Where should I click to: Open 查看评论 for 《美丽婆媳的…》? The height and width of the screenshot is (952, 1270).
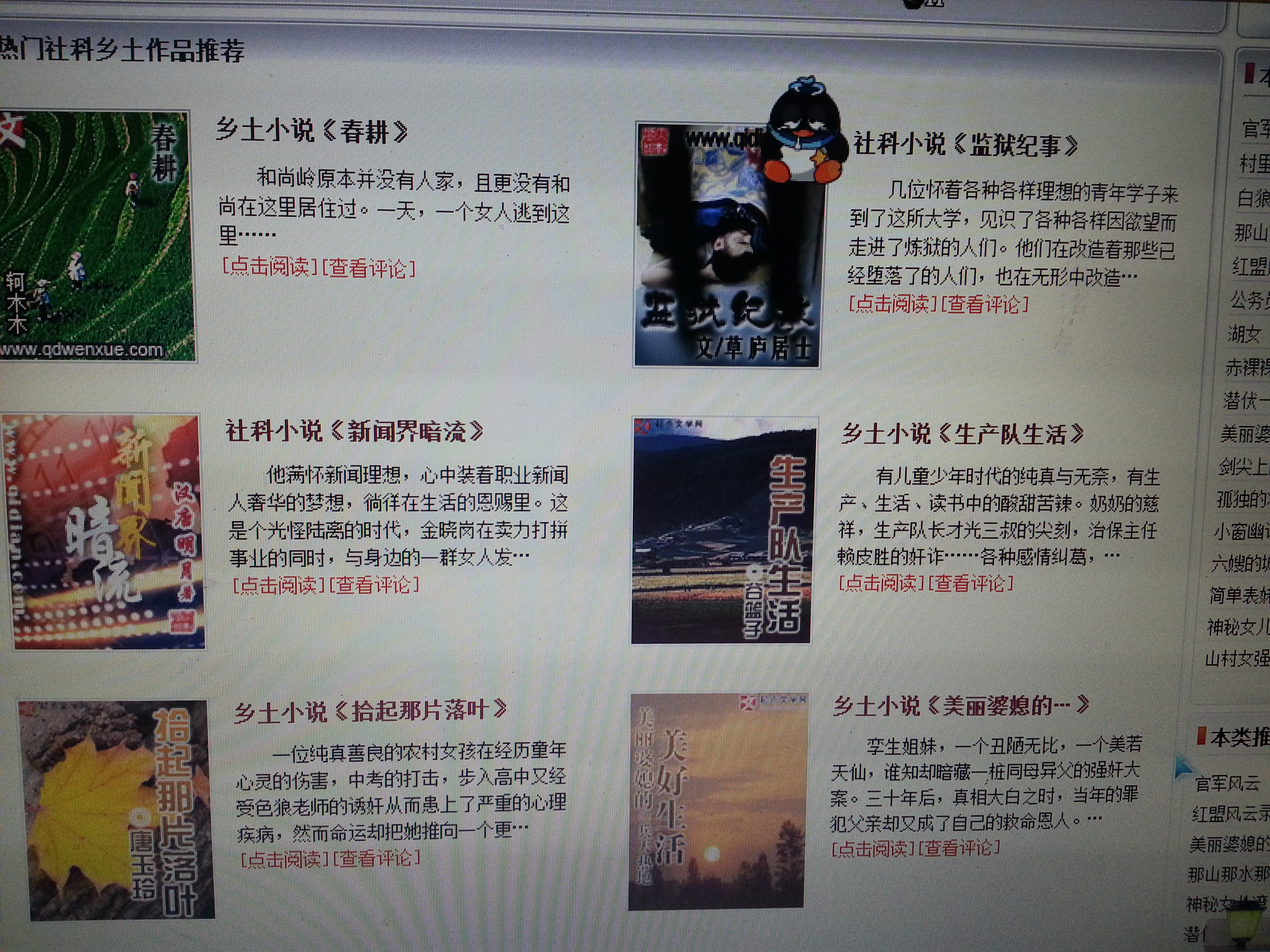pos(960,847)
